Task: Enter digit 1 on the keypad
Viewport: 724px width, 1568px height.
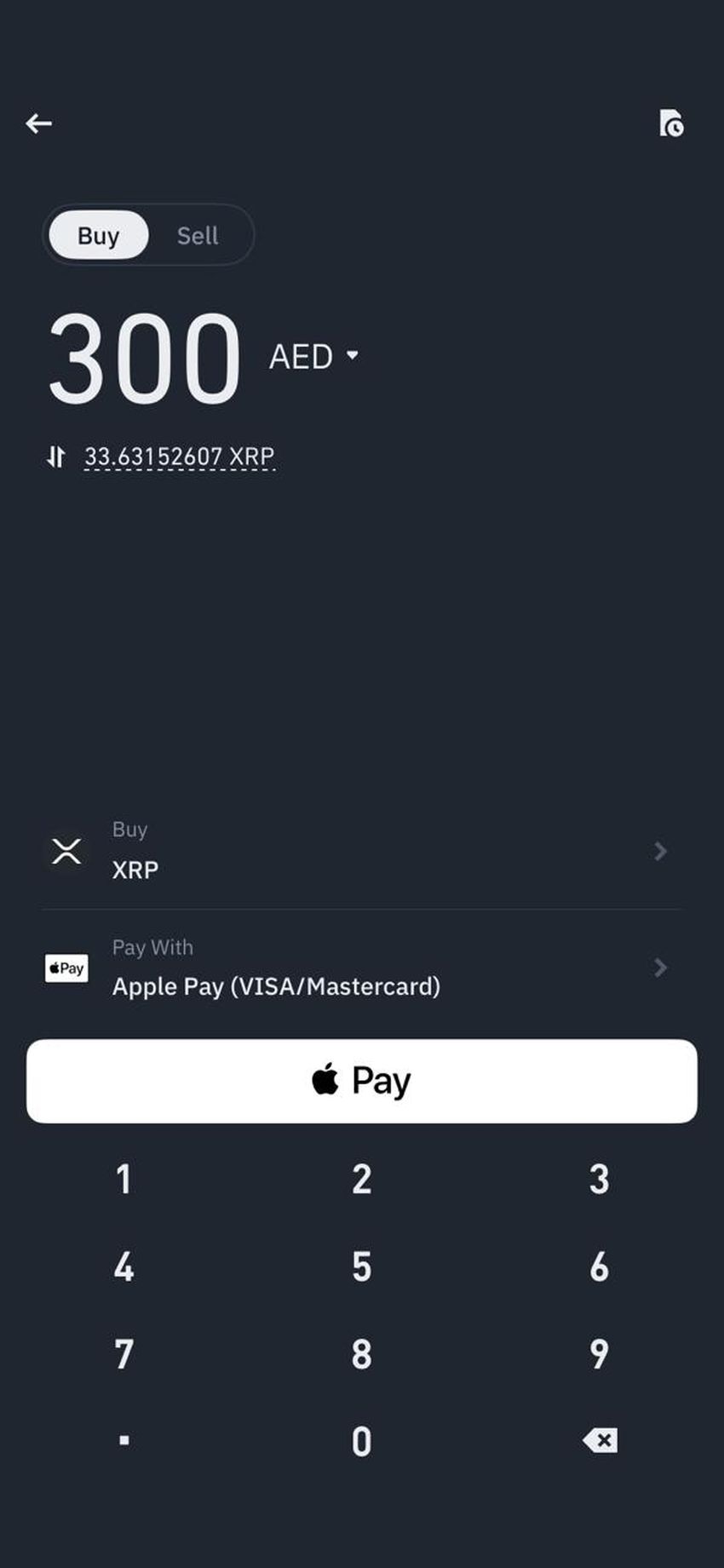Action: 124,1180
